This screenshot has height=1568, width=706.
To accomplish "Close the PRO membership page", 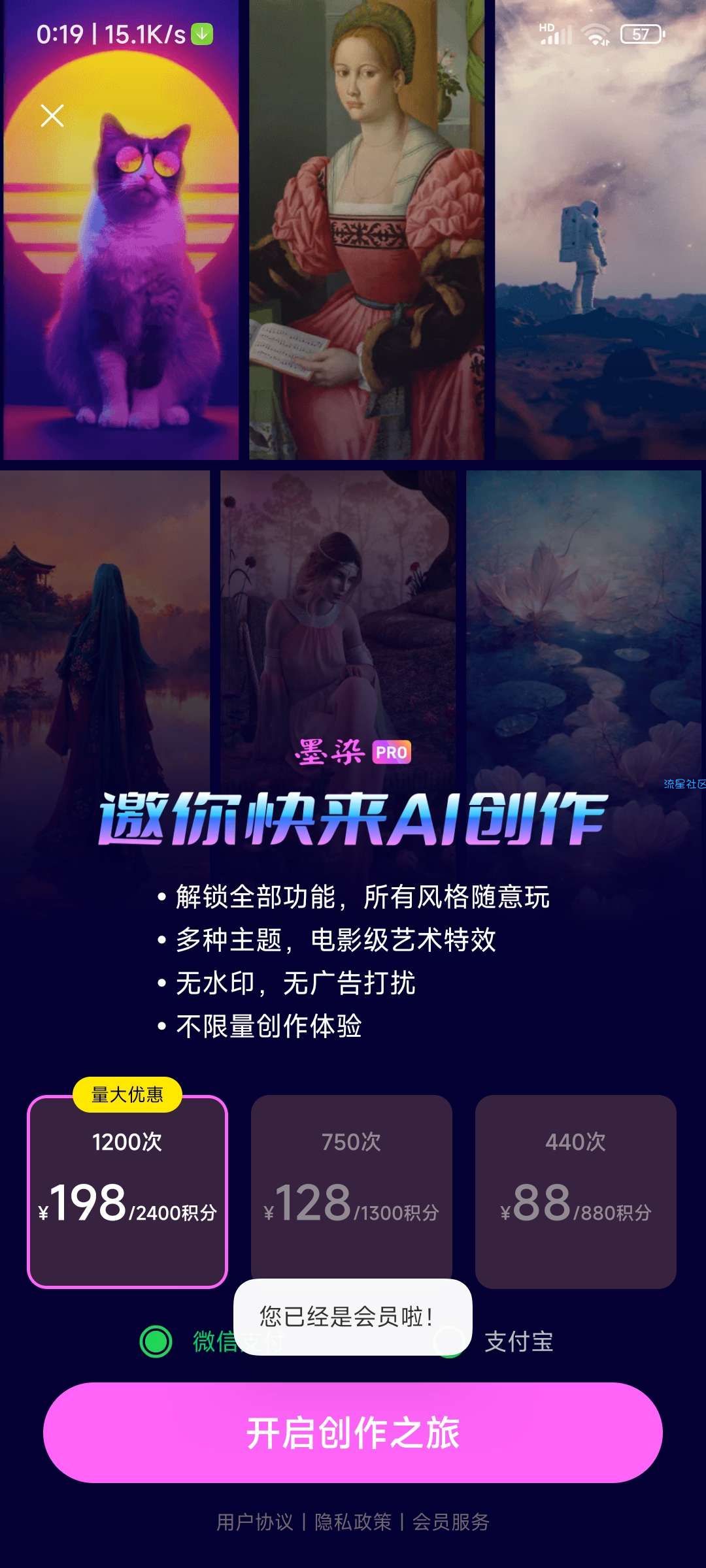I will click(x=52, y=116).
